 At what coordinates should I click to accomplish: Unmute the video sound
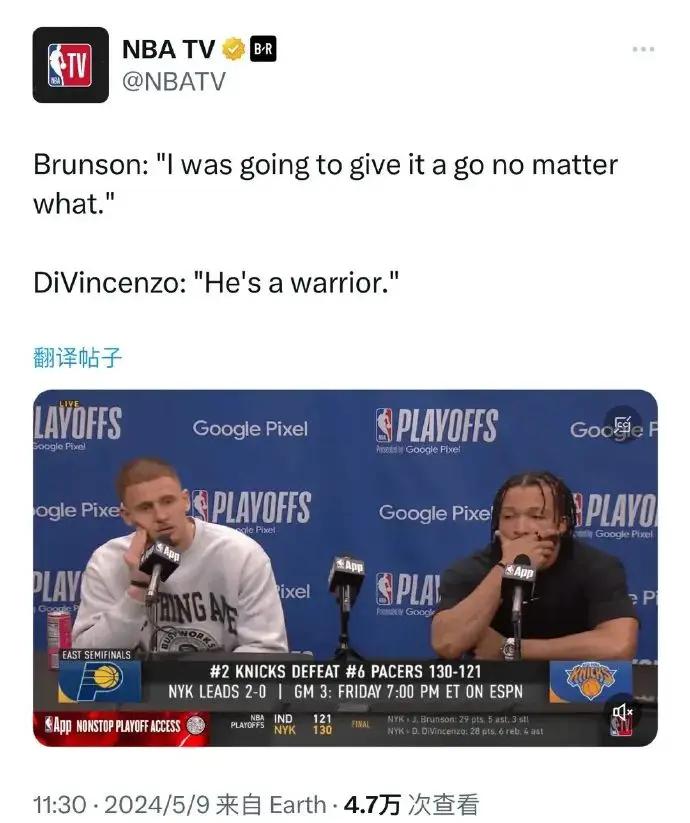(622, 712)
